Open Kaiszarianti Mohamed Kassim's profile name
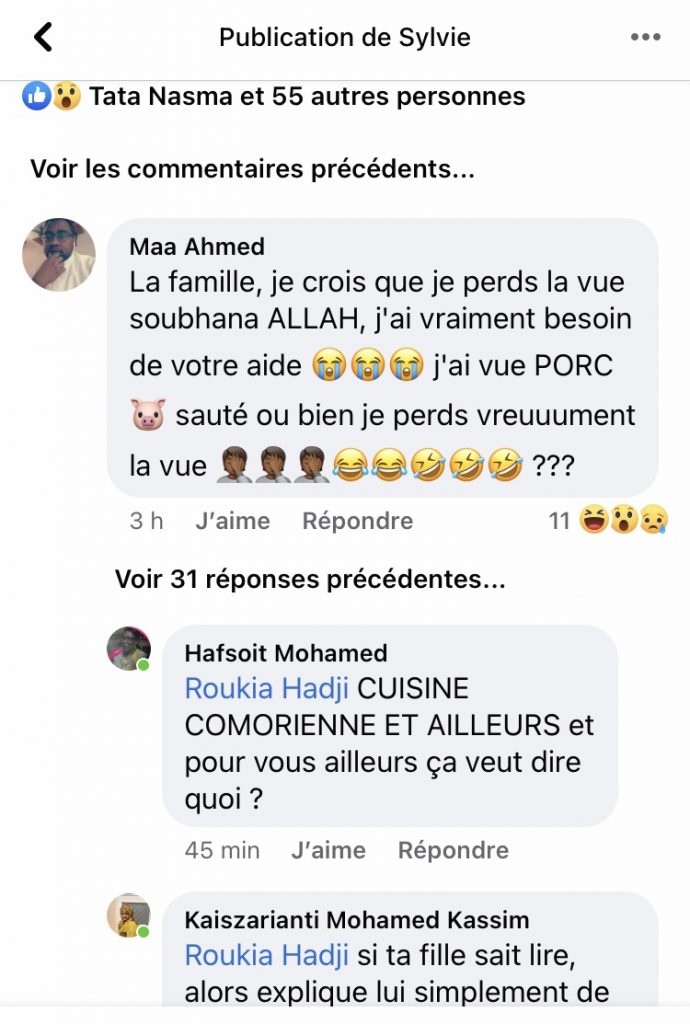This screenshot has width=690, height=1024. tap(357, 920)
